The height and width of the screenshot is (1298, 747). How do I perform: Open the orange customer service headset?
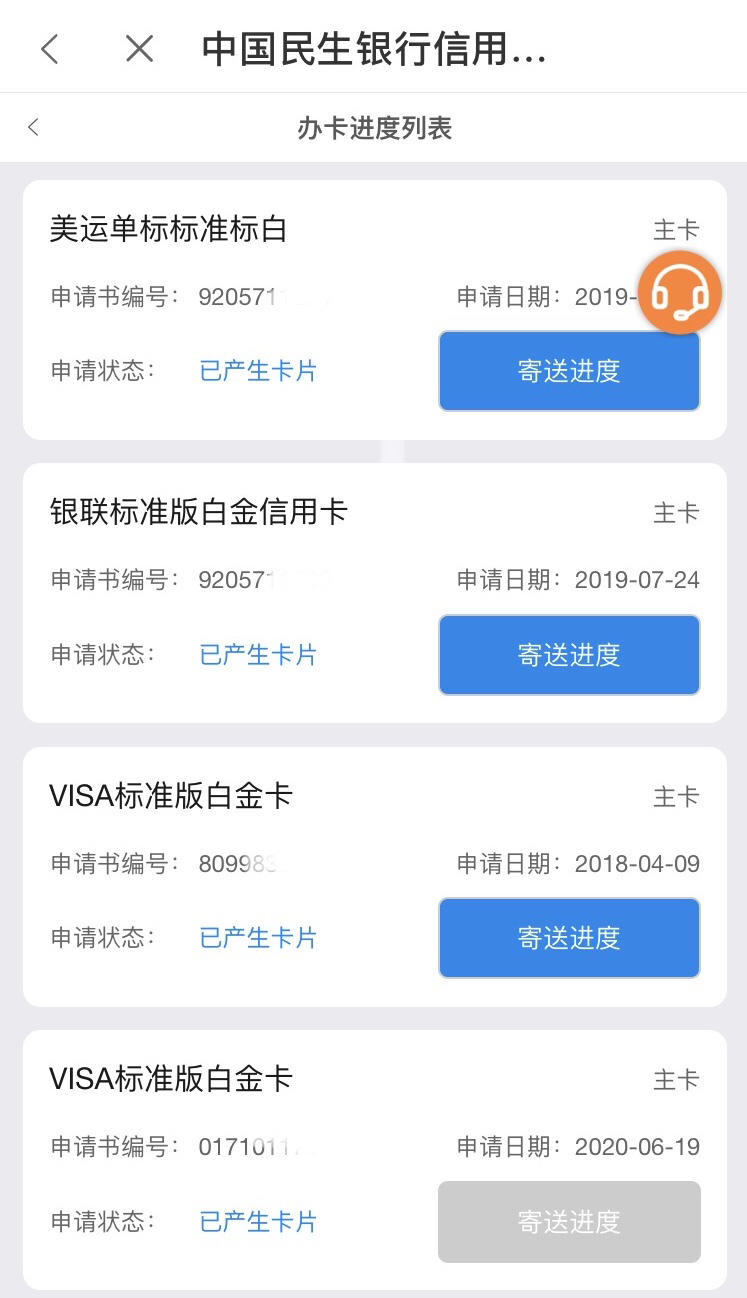(x=680, y=293)
